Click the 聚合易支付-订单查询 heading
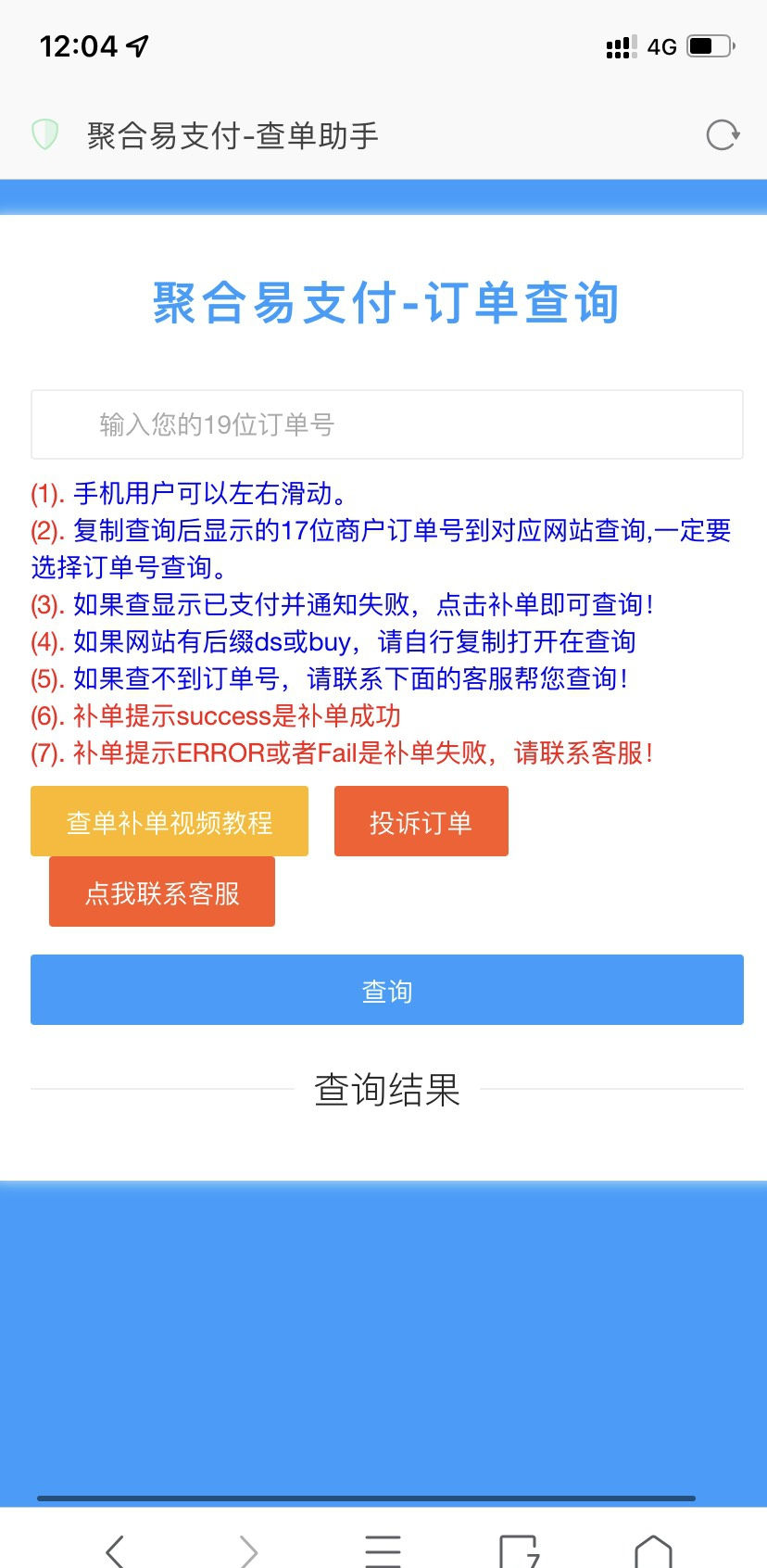 pos(385,304)
